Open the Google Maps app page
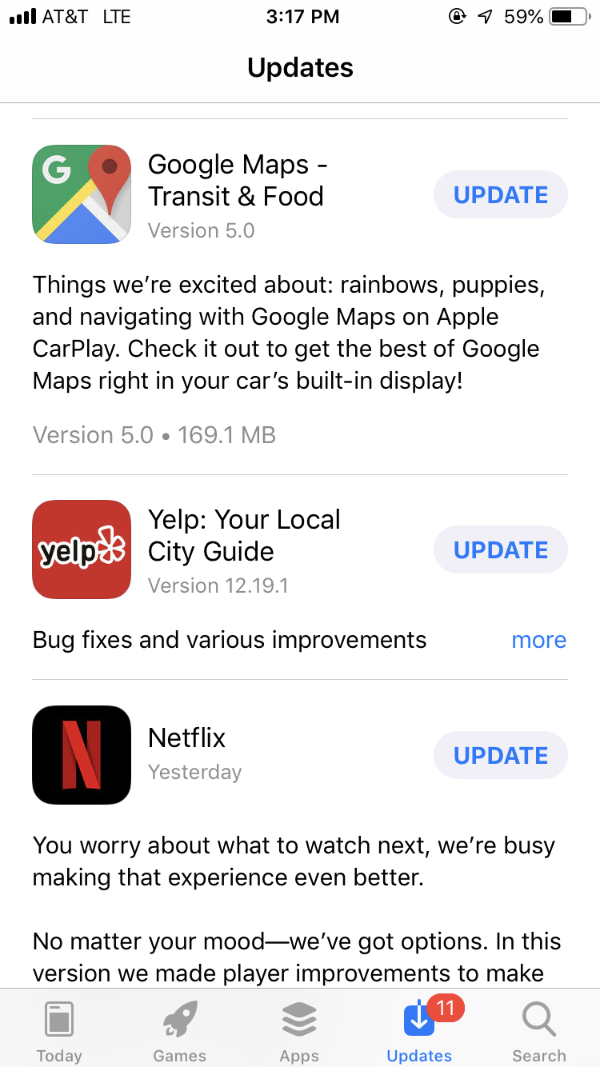This screenshot has height=1067, width=600. (x=82, y=195)
